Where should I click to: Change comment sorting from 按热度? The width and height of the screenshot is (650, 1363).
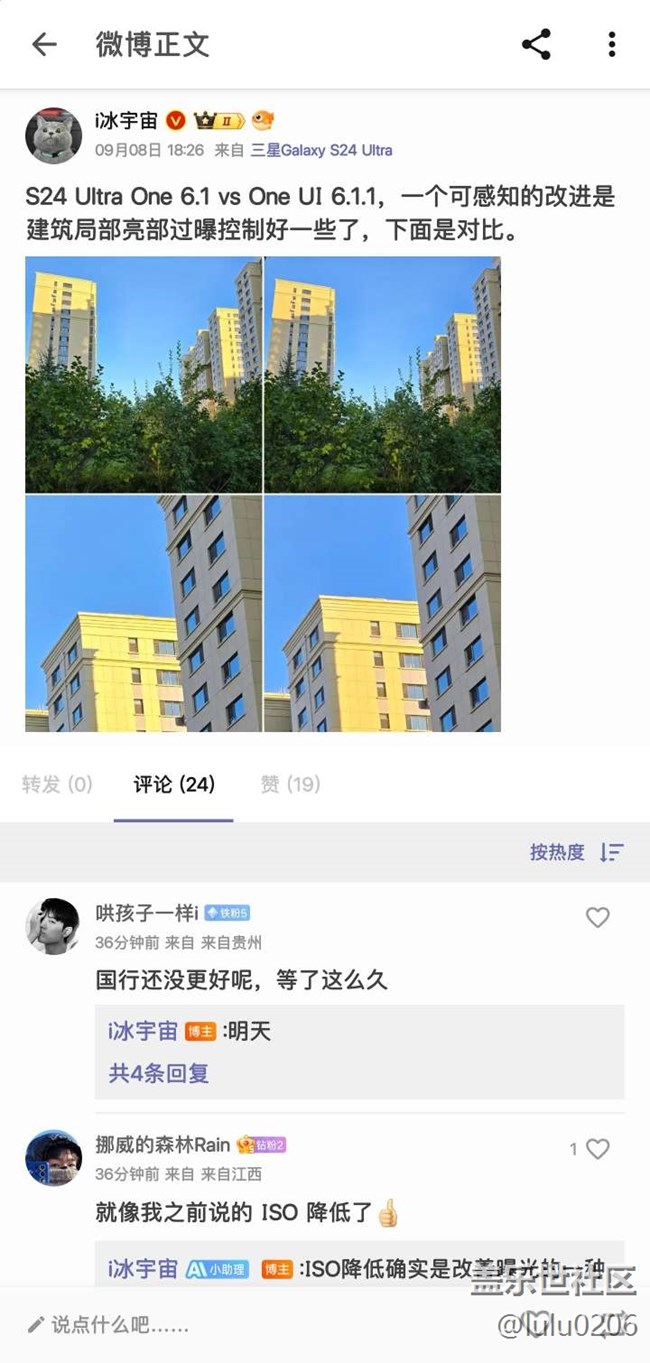[x=577, y=852]
